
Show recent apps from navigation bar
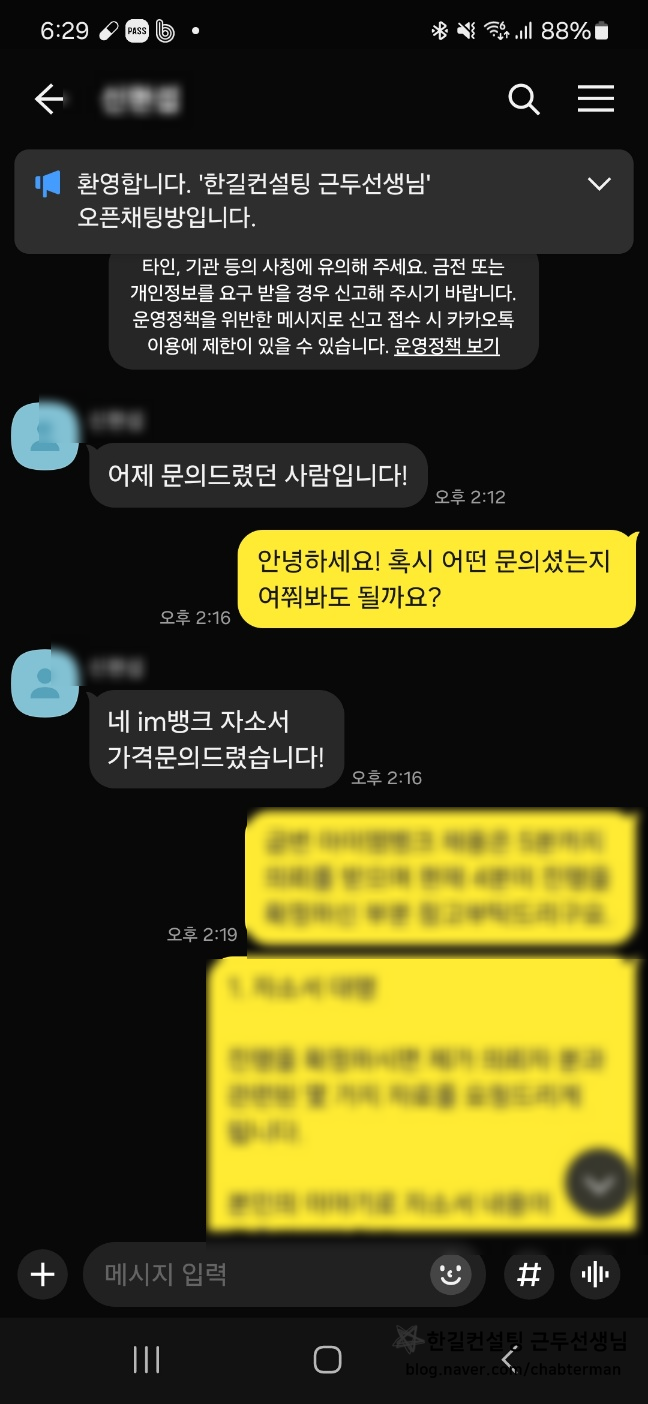(146, 1359)
